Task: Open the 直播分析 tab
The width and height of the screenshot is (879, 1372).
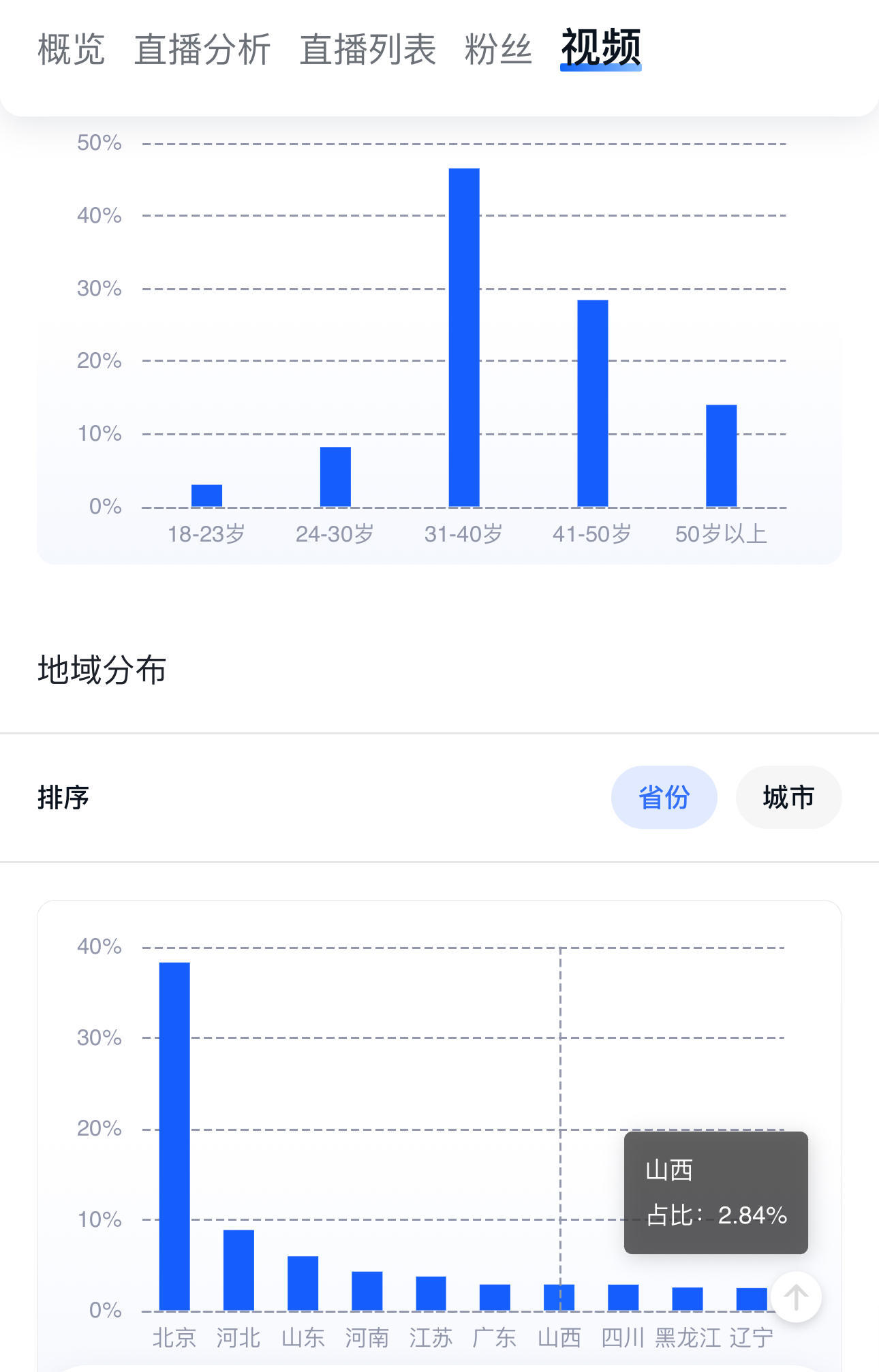Action: (x=202, y=49)
